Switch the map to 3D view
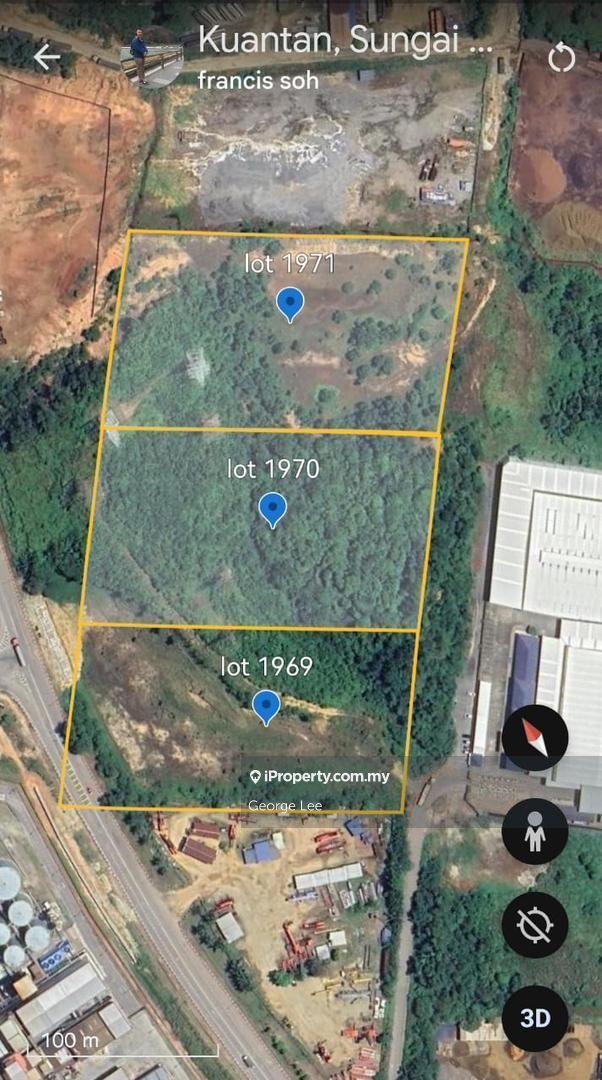This screenshot has width=602, height=1080. (x=535, y=1018)
